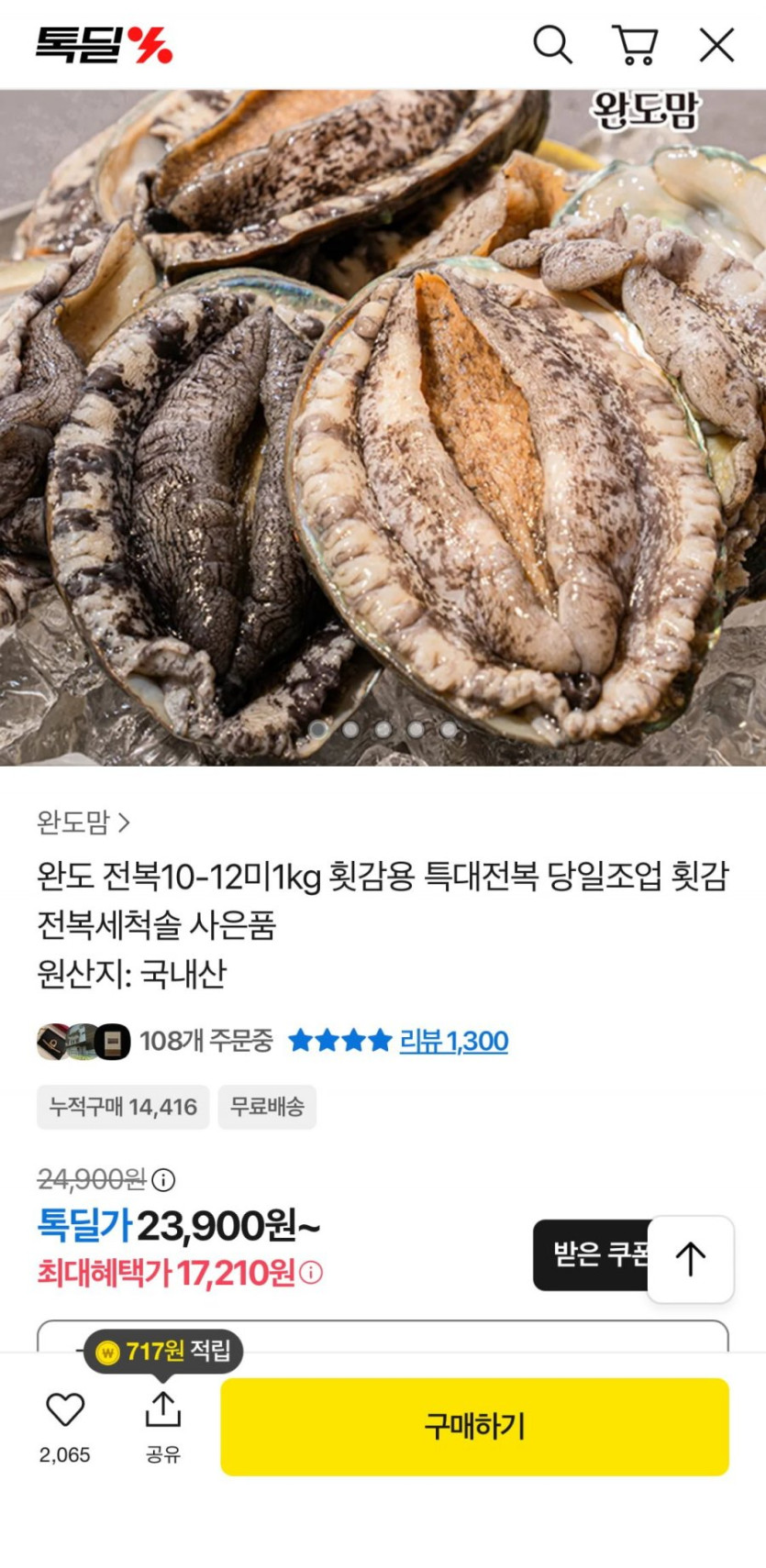Open the search icon in the header
This screenshot has height=1568, width=766.
click(x=552, y=44)
